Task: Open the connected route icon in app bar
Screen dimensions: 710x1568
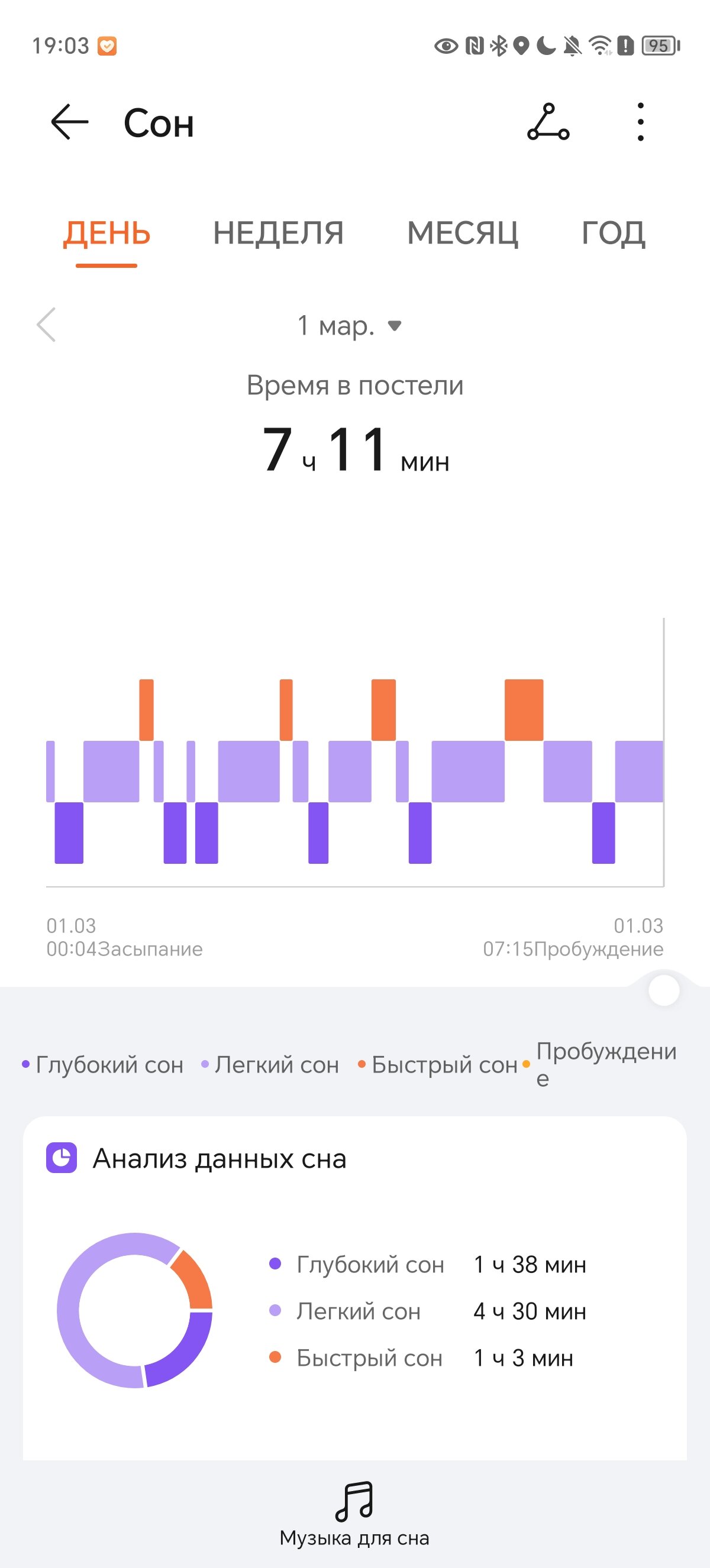Action: [548, 122]
